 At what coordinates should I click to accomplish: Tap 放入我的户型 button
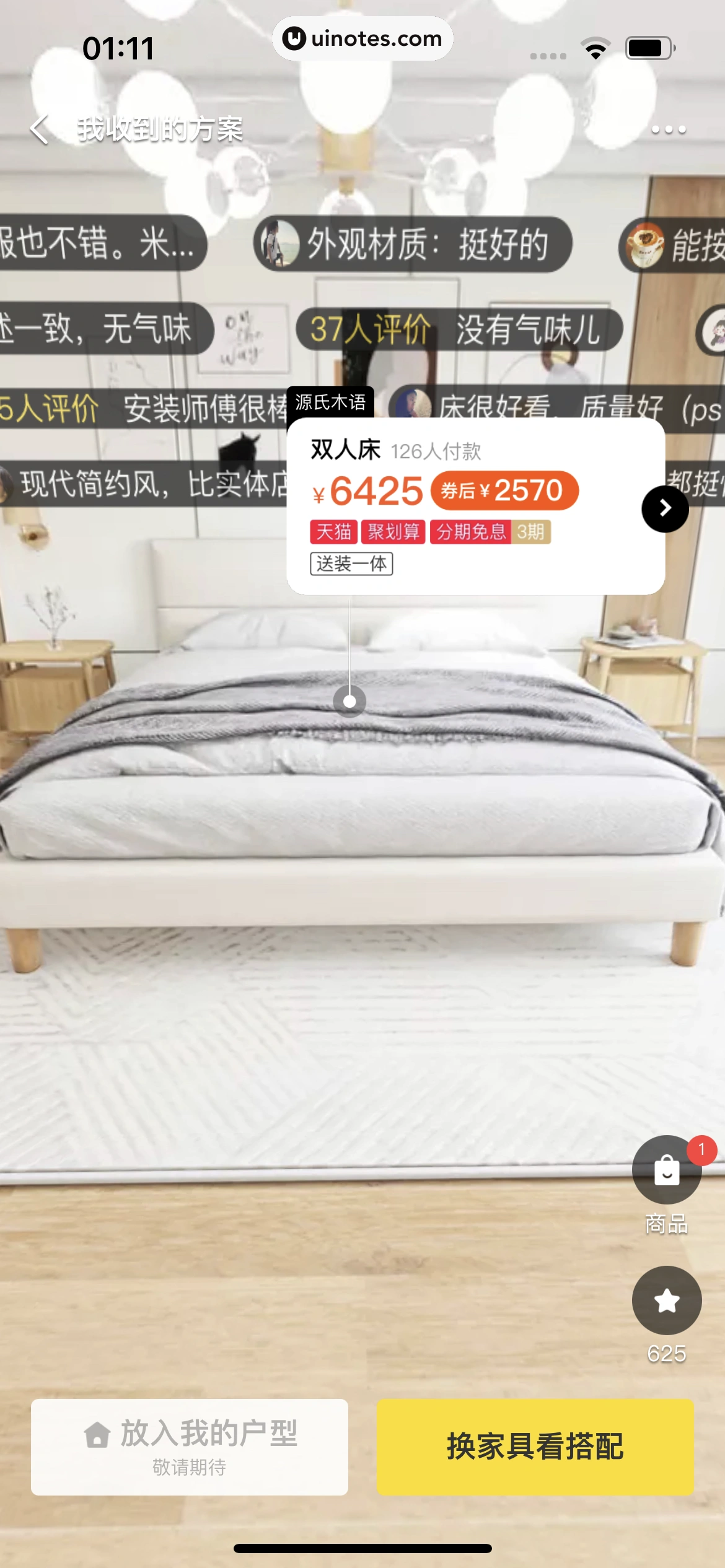coord(190,1447)
